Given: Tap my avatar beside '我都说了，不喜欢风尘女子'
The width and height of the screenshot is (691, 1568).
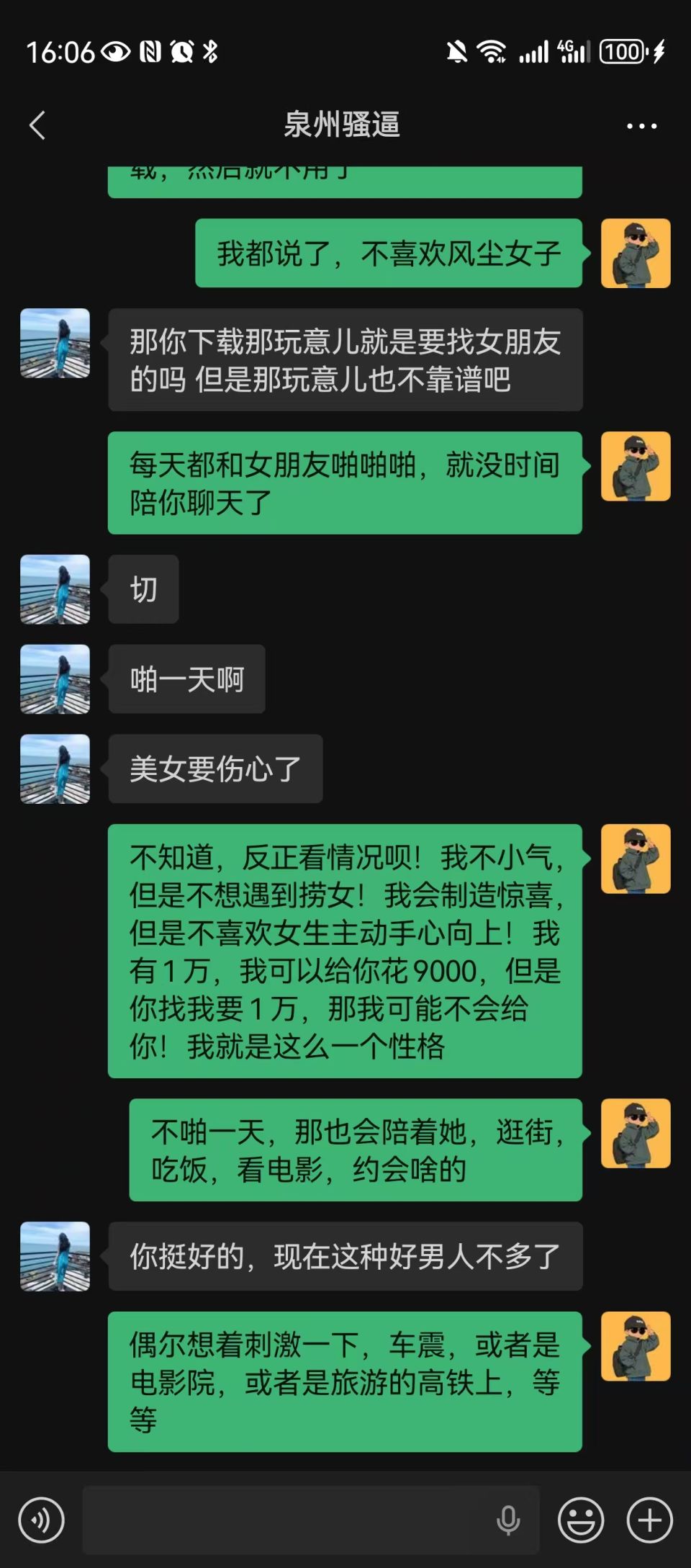Looking at the screenshot, I should pyautogui.click(x=636, y=254).
